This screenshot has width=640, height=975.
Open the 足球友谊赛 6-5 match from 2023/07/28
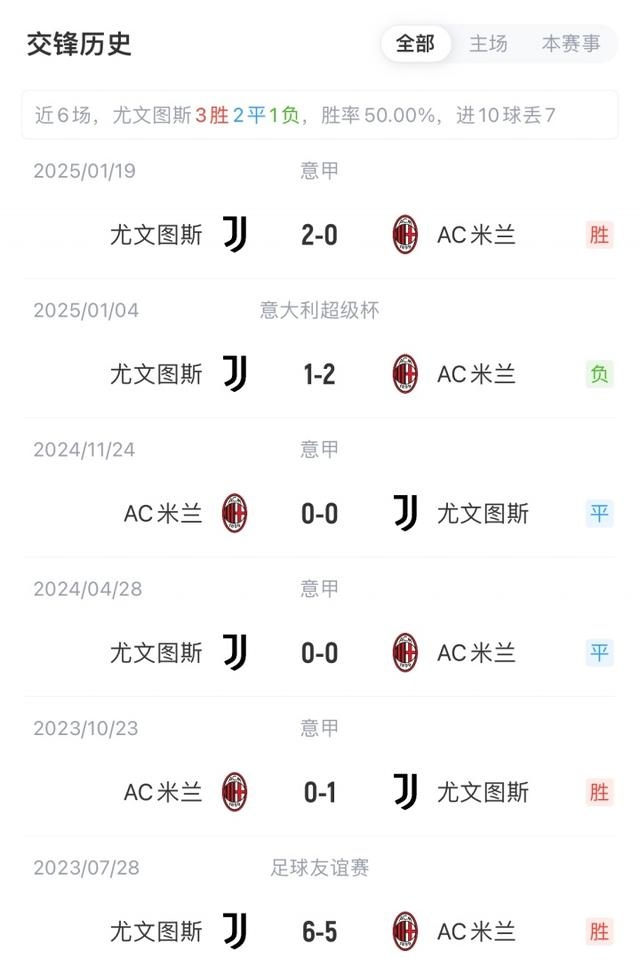tap(320, 906)
